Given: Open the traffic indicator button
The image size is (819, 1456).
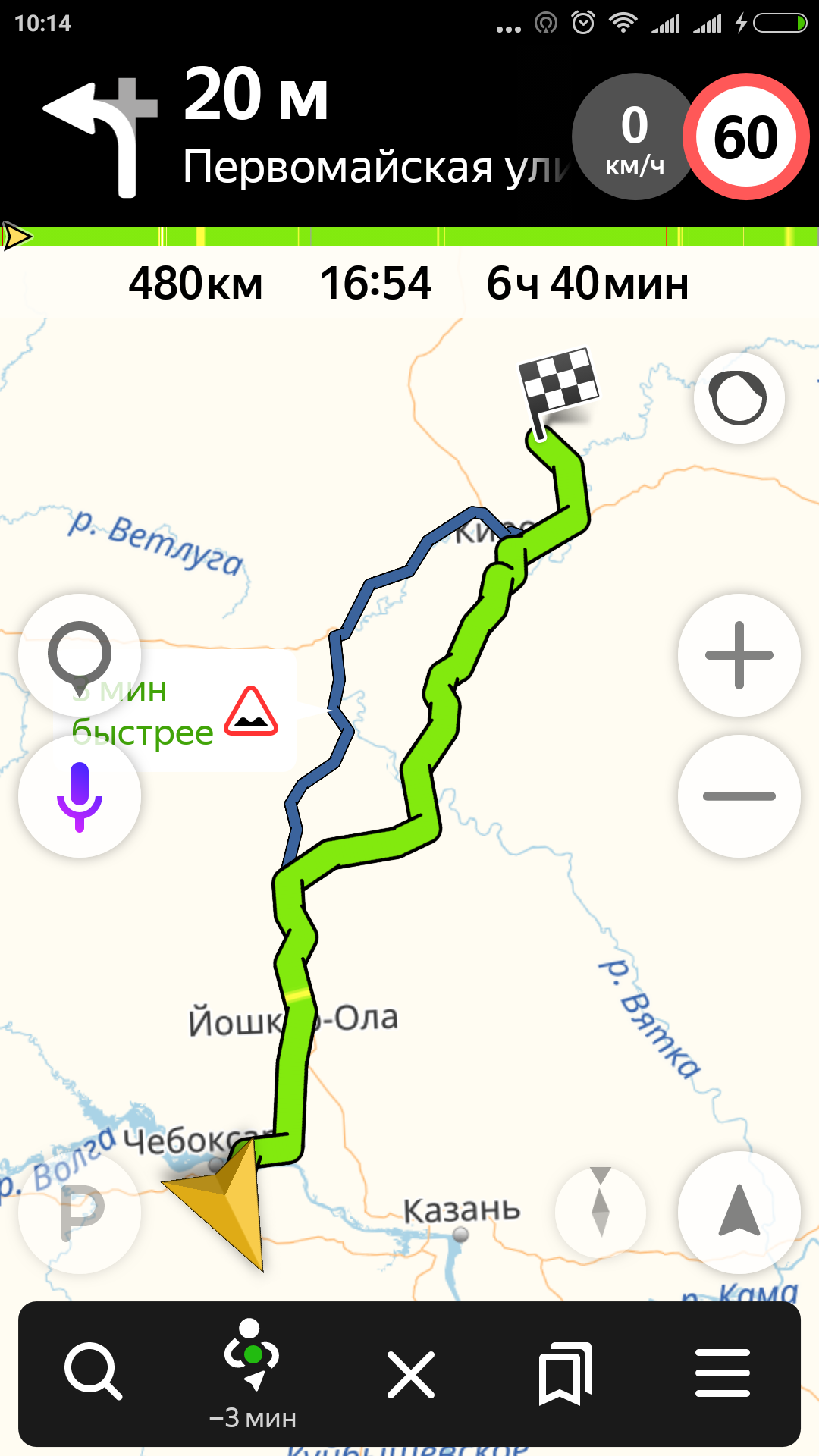Looking at the screenshot, I should (739, 398).
